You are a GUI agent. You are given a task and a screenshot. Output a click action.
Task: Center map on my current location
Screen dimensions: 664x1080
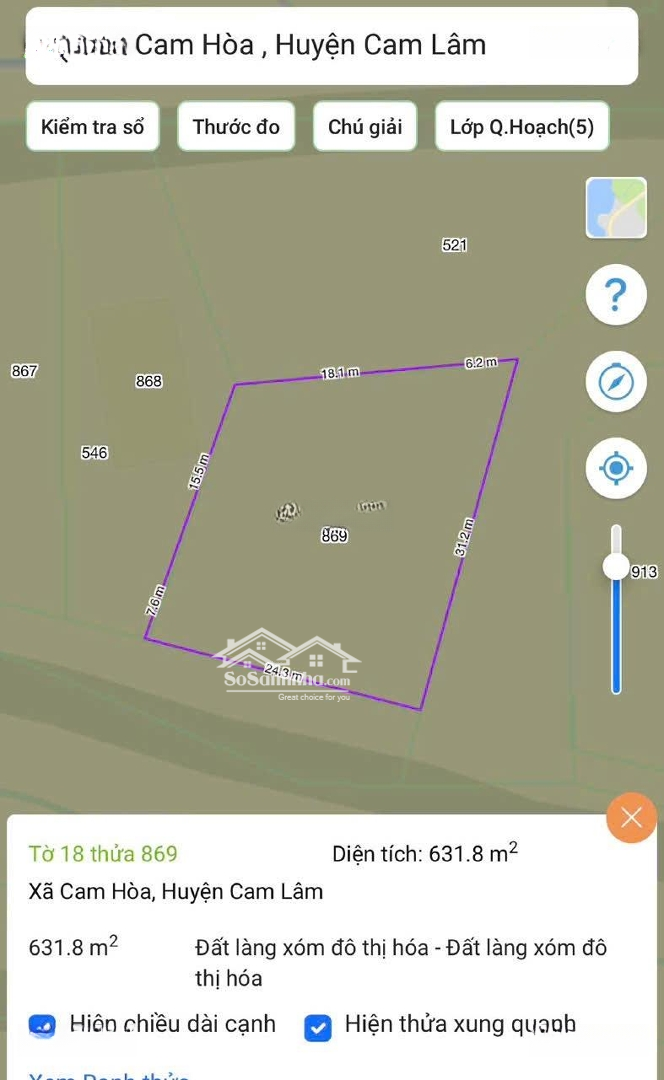(616, 468)
